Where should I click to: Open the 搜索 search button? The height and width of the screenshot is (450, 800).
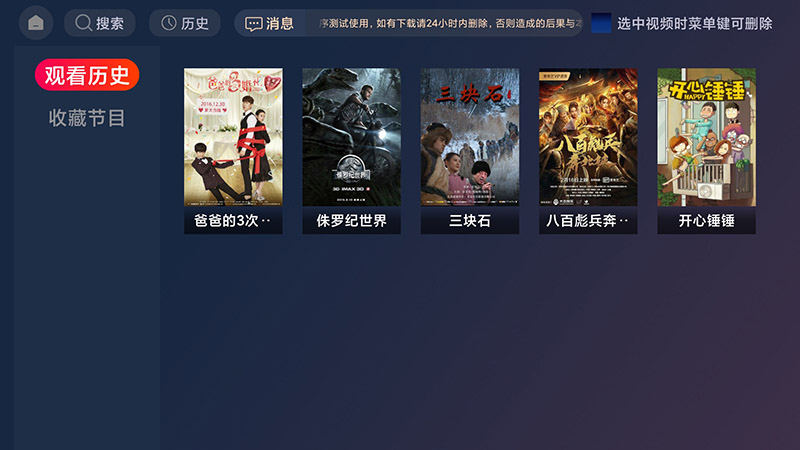pos(99,23)
